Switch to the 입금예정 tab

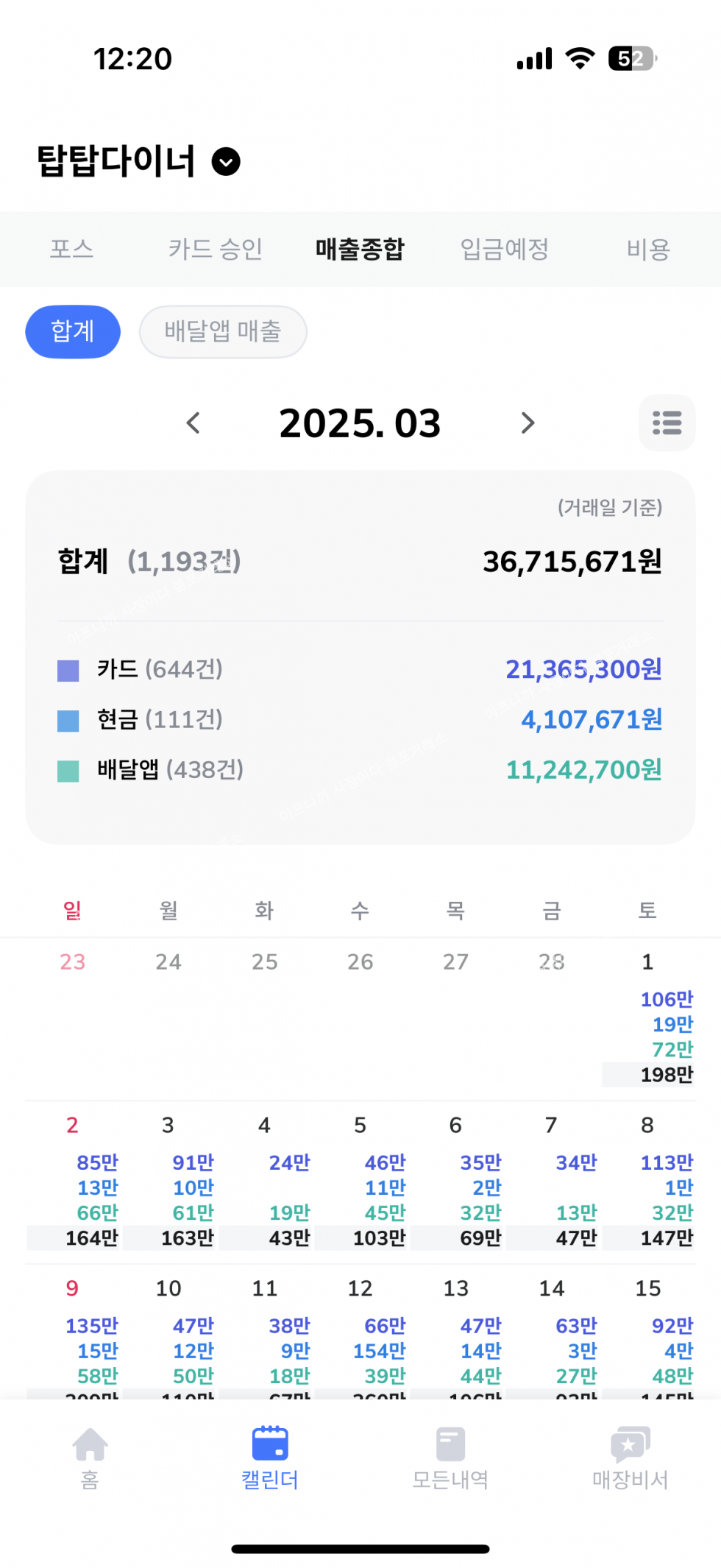click(x=505, y=249)
